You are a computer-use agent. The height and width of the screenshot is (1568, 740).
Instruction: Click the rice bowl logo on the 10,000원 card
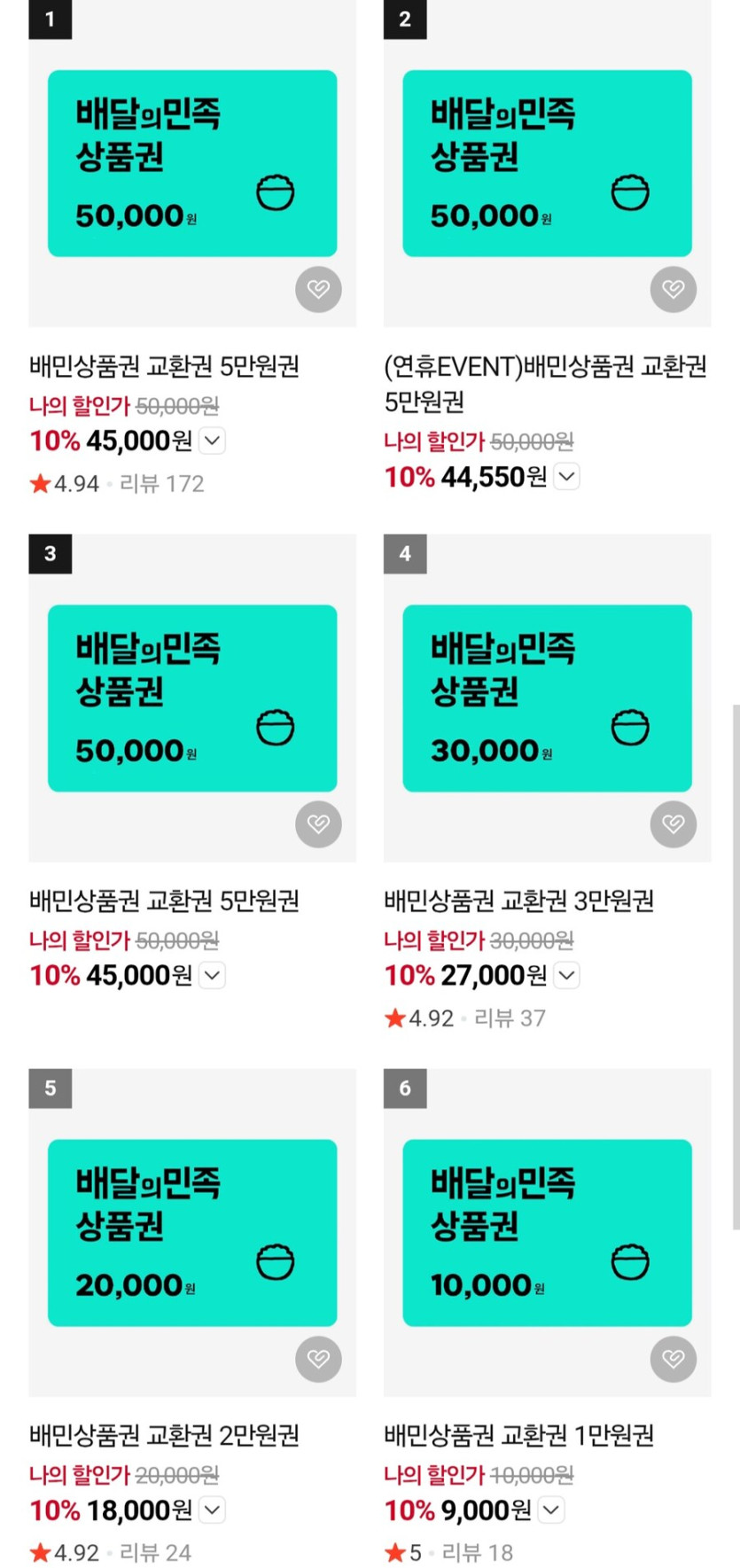click(x=630, y=1262)
